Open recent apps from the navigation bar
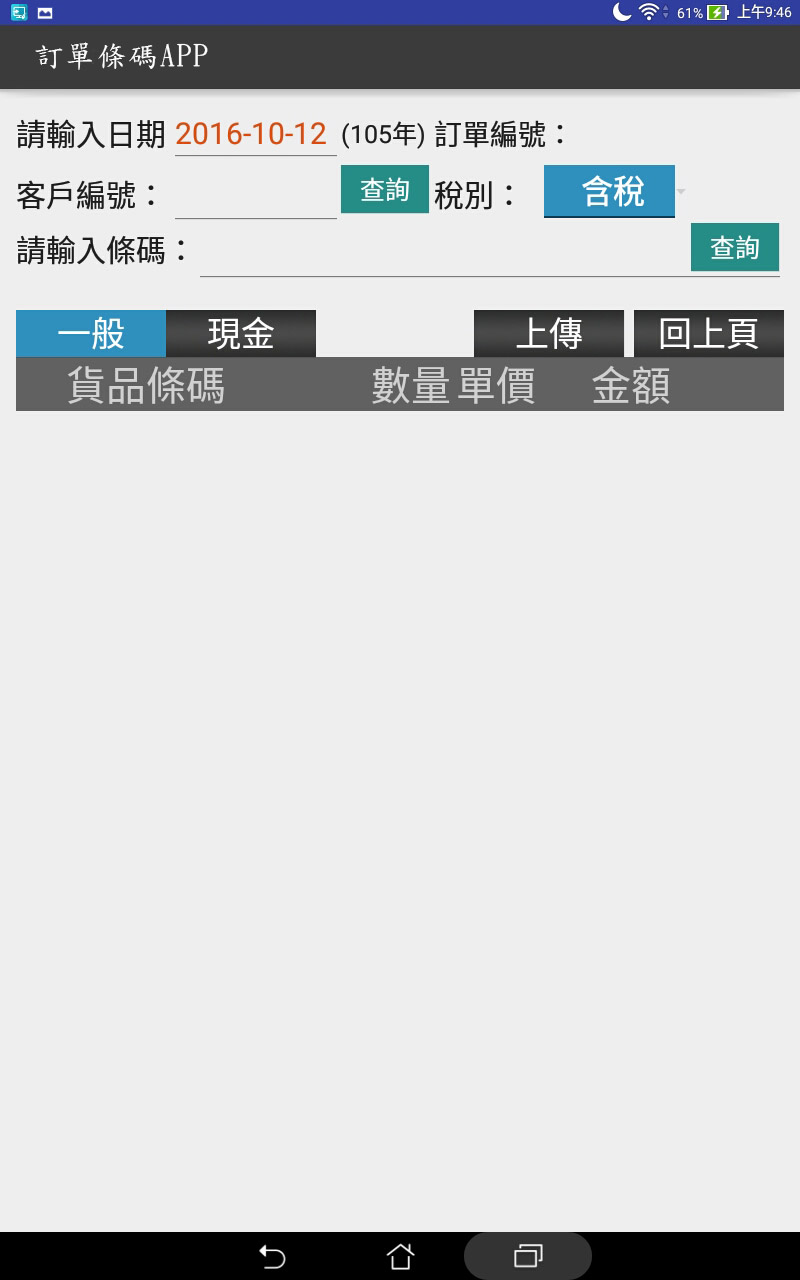800x1280 pixels. tap(528, 1256)
